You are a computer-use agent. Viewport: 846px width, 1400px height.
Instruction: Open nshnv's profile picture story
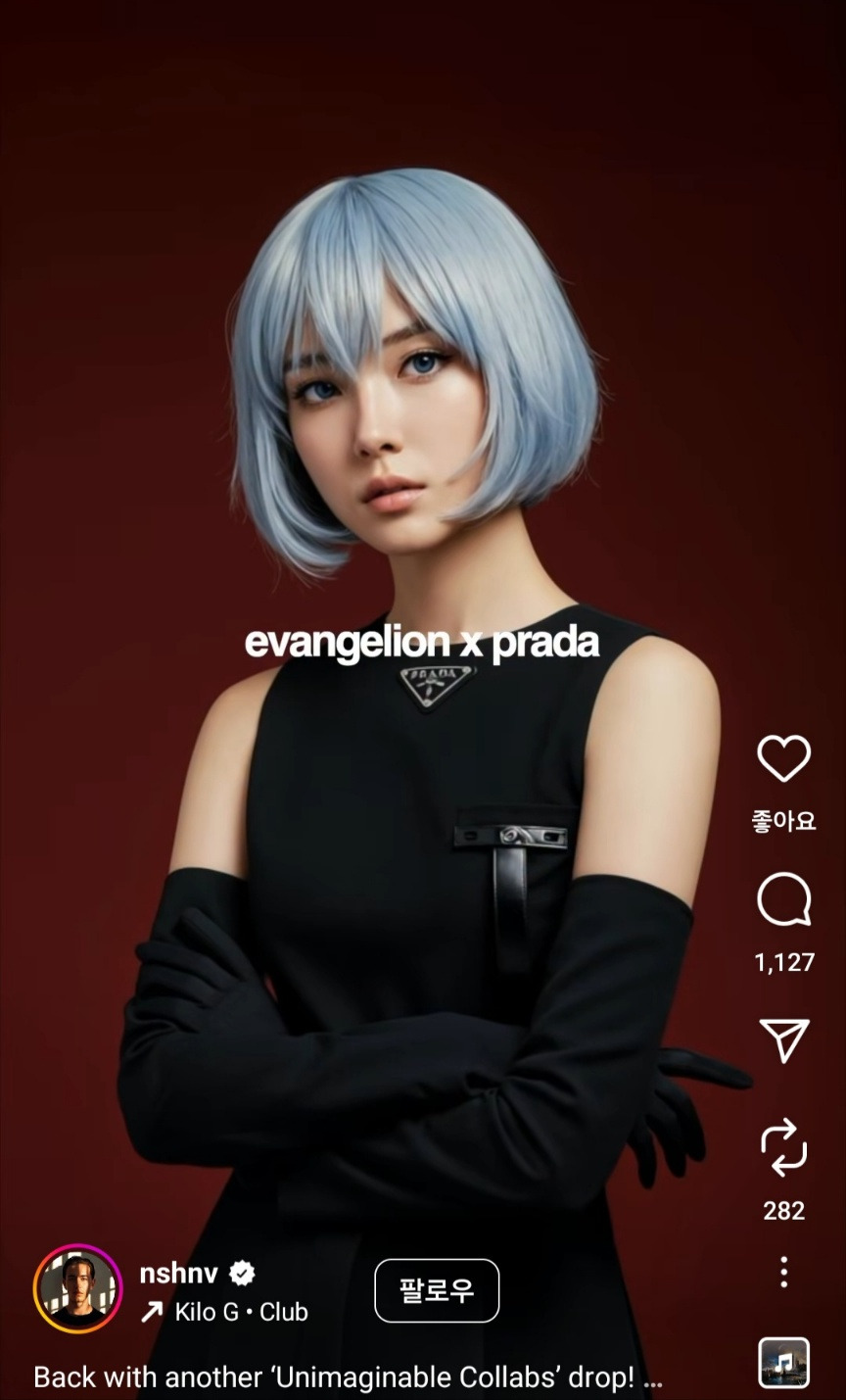77,1288
